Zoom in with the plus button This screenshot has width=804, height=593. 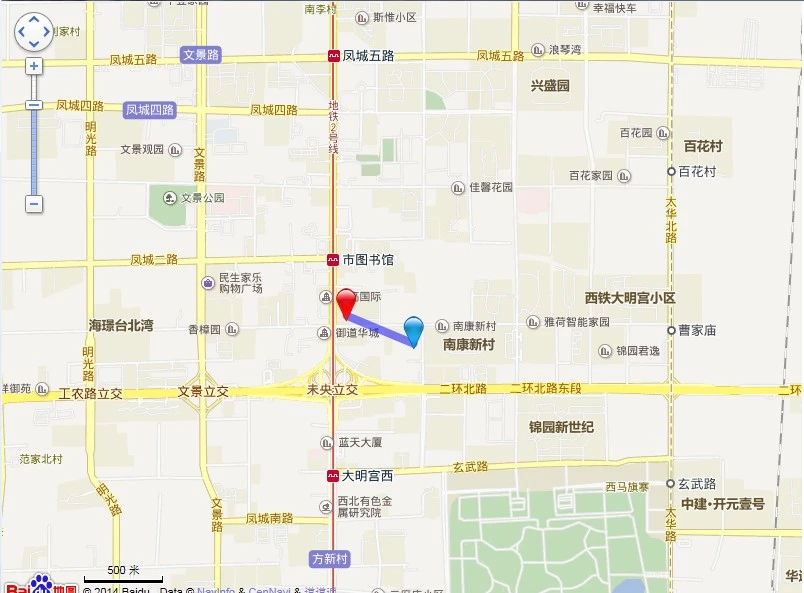(34, 66)
